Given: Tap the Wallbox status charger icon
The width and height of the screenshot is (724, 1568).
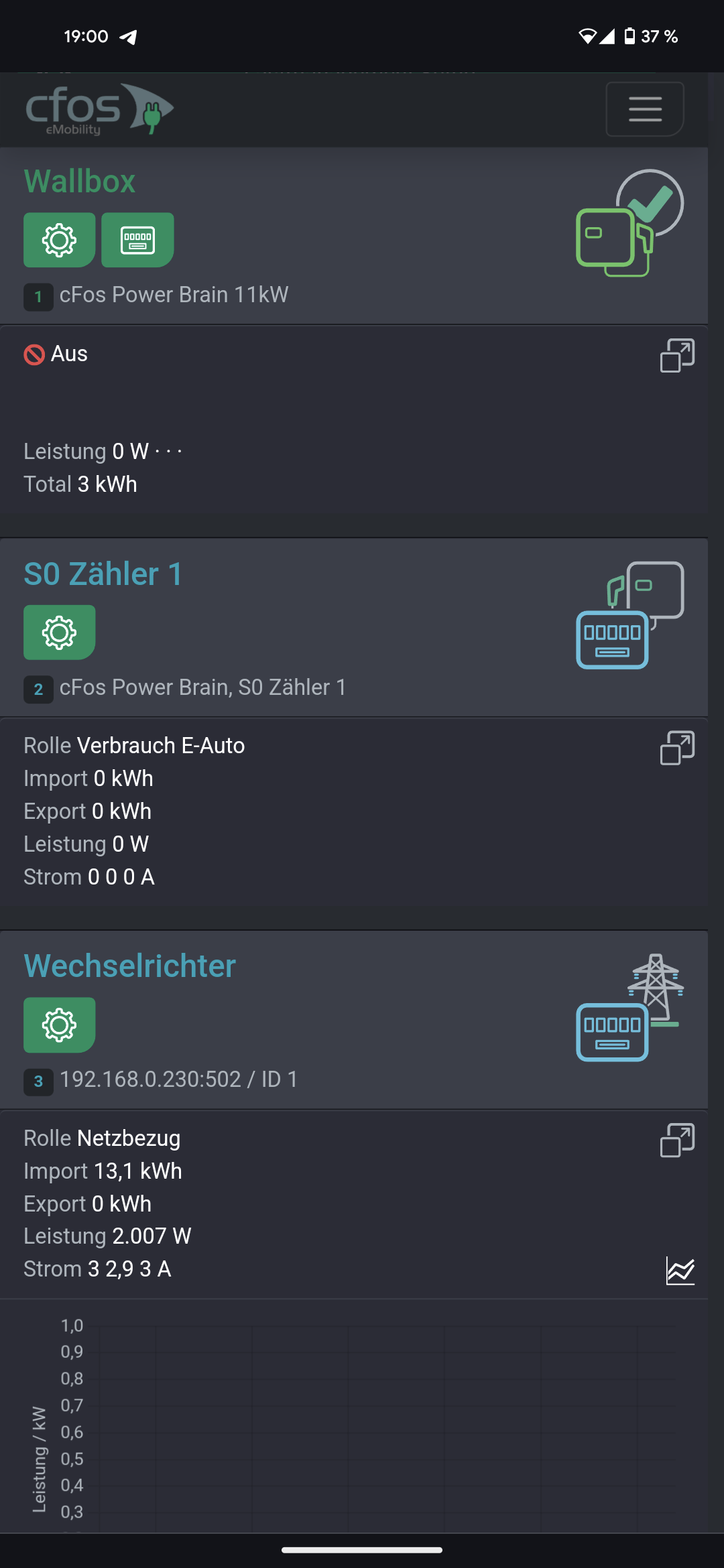Looking at the screenshot, I should click(x=629, y=224).
